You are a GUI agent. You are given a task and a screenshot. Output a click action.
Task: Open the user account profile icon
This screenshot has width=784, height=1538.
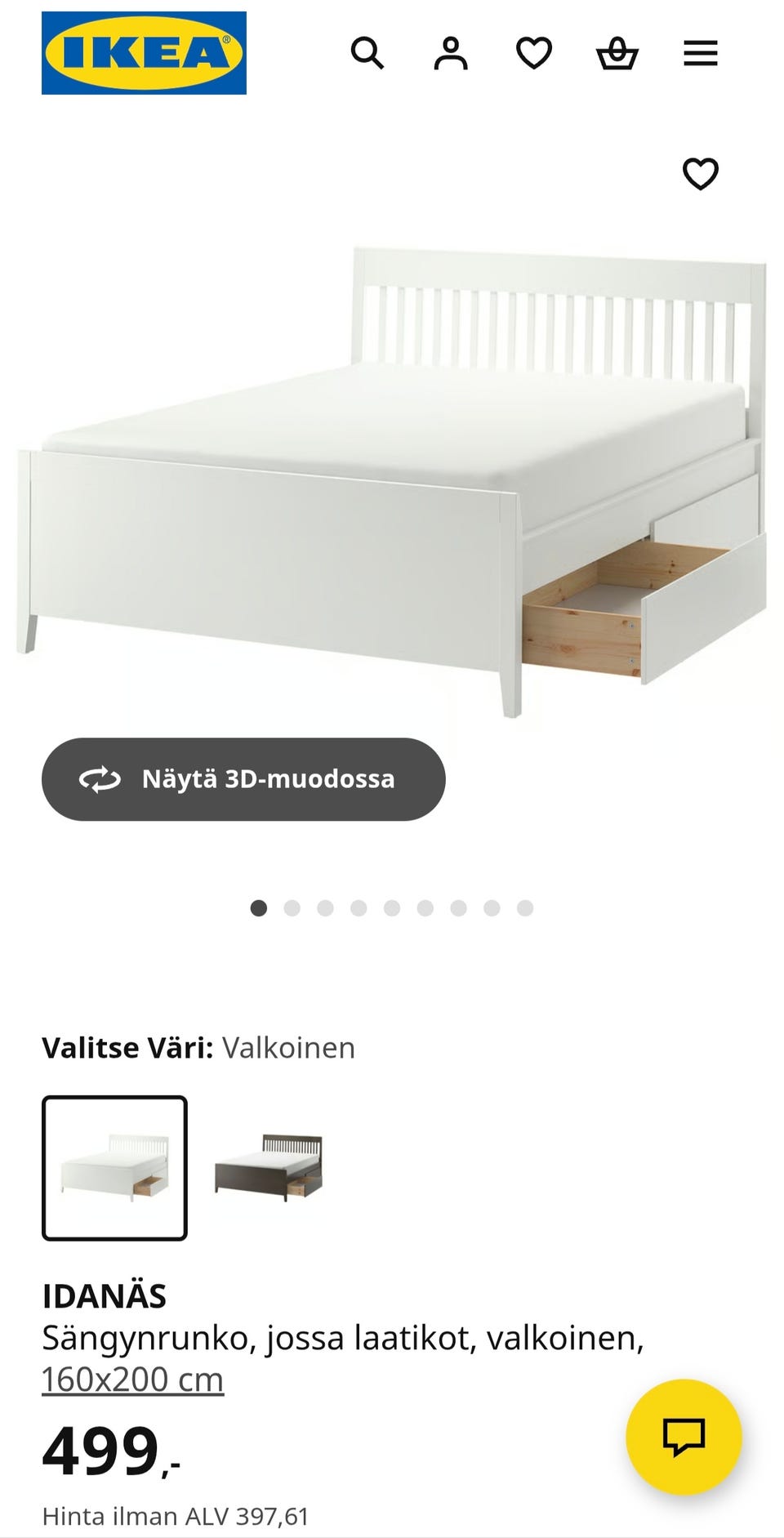pos(452,54)
